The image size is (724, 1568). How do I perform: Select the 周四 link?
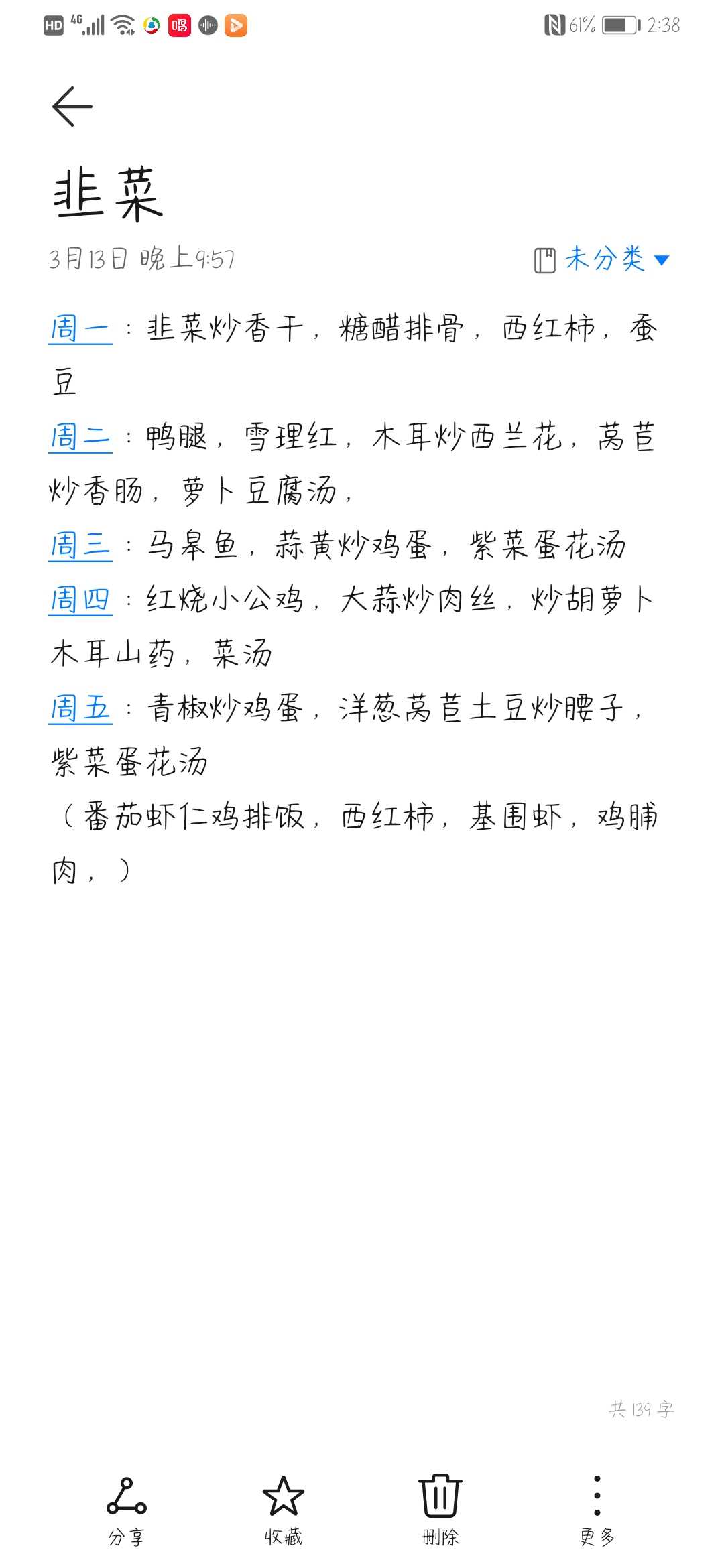(x=80, y=600)
